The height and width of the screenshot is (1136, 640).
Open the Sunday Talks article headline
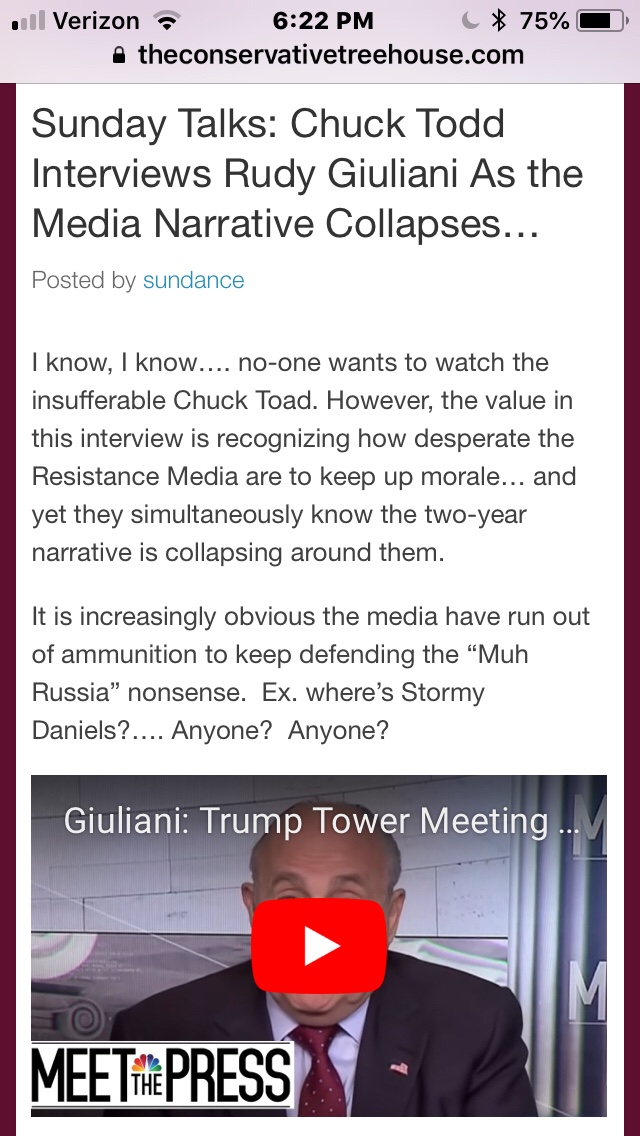tap(306, 174)
